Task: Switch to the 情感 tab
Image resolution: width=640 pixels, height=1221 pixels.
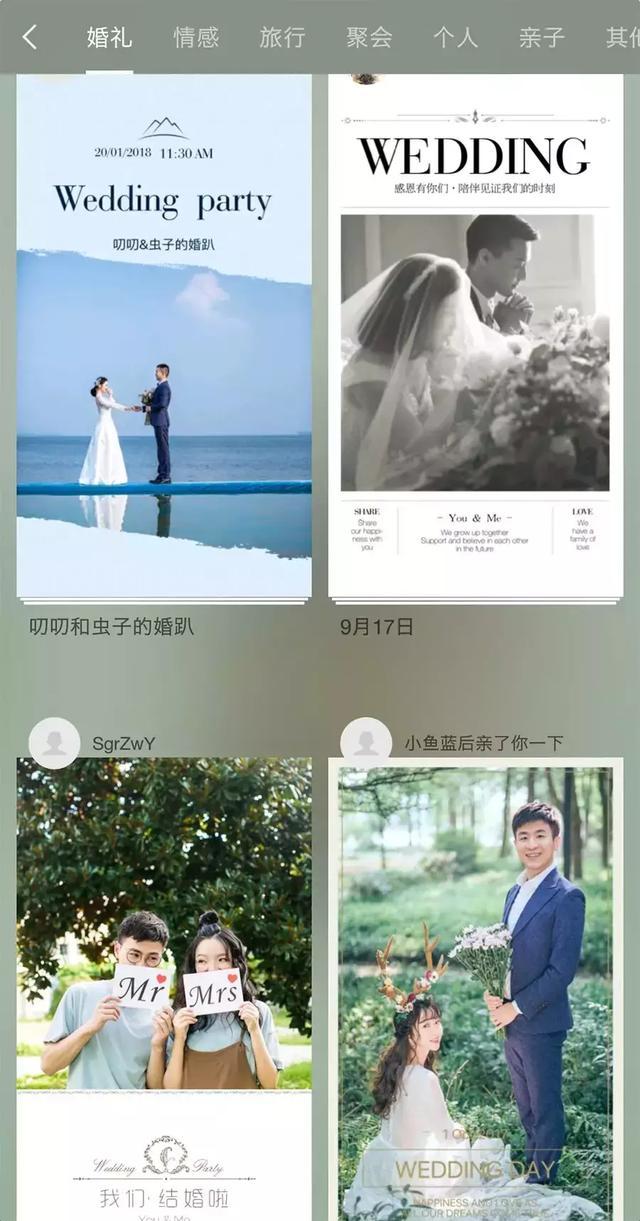Action: pyautogui.click(x=196, y=38)
